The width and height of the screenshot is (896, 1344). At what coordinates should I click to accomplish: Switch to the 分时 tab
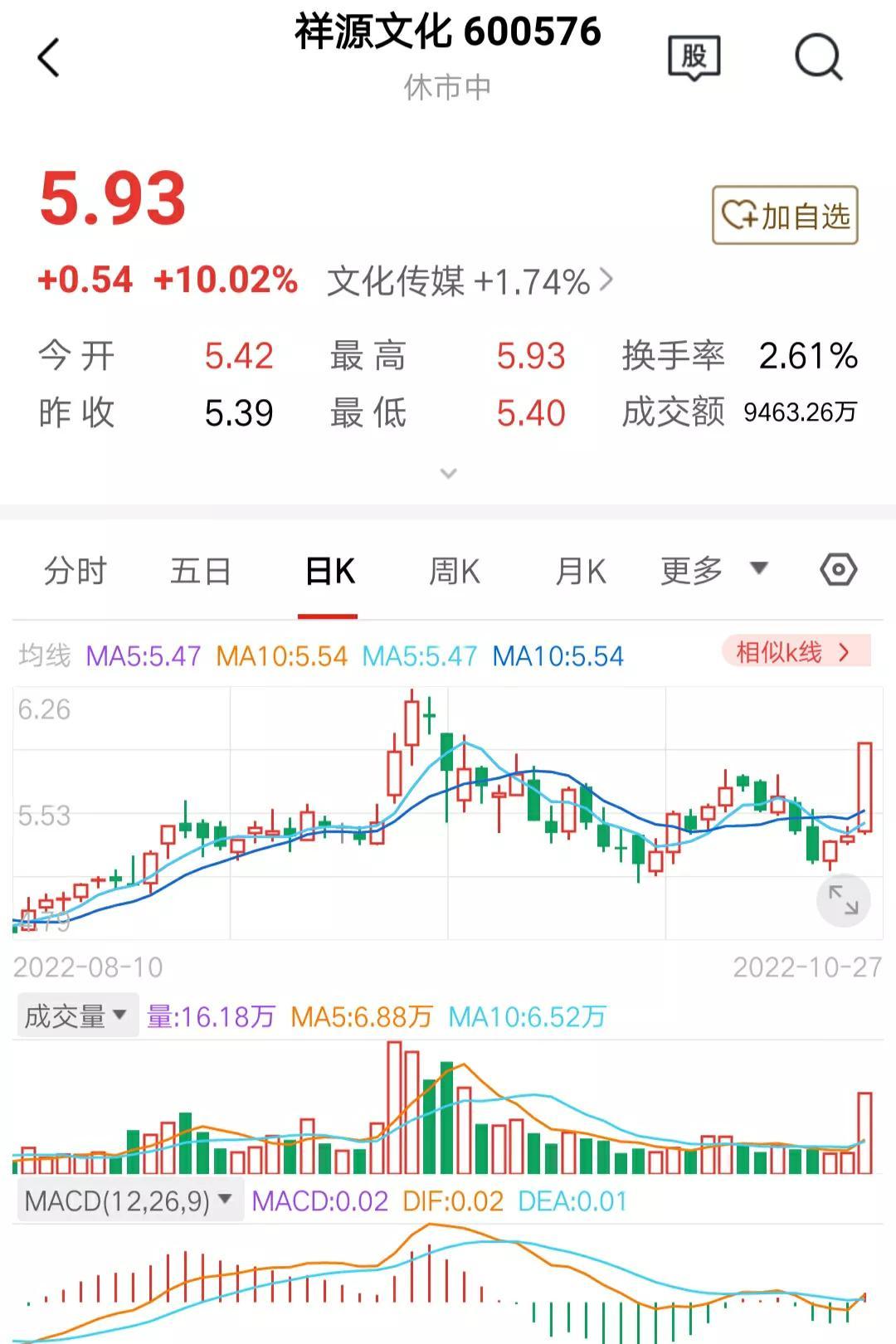pyautogui.click(x=75, y=571)
